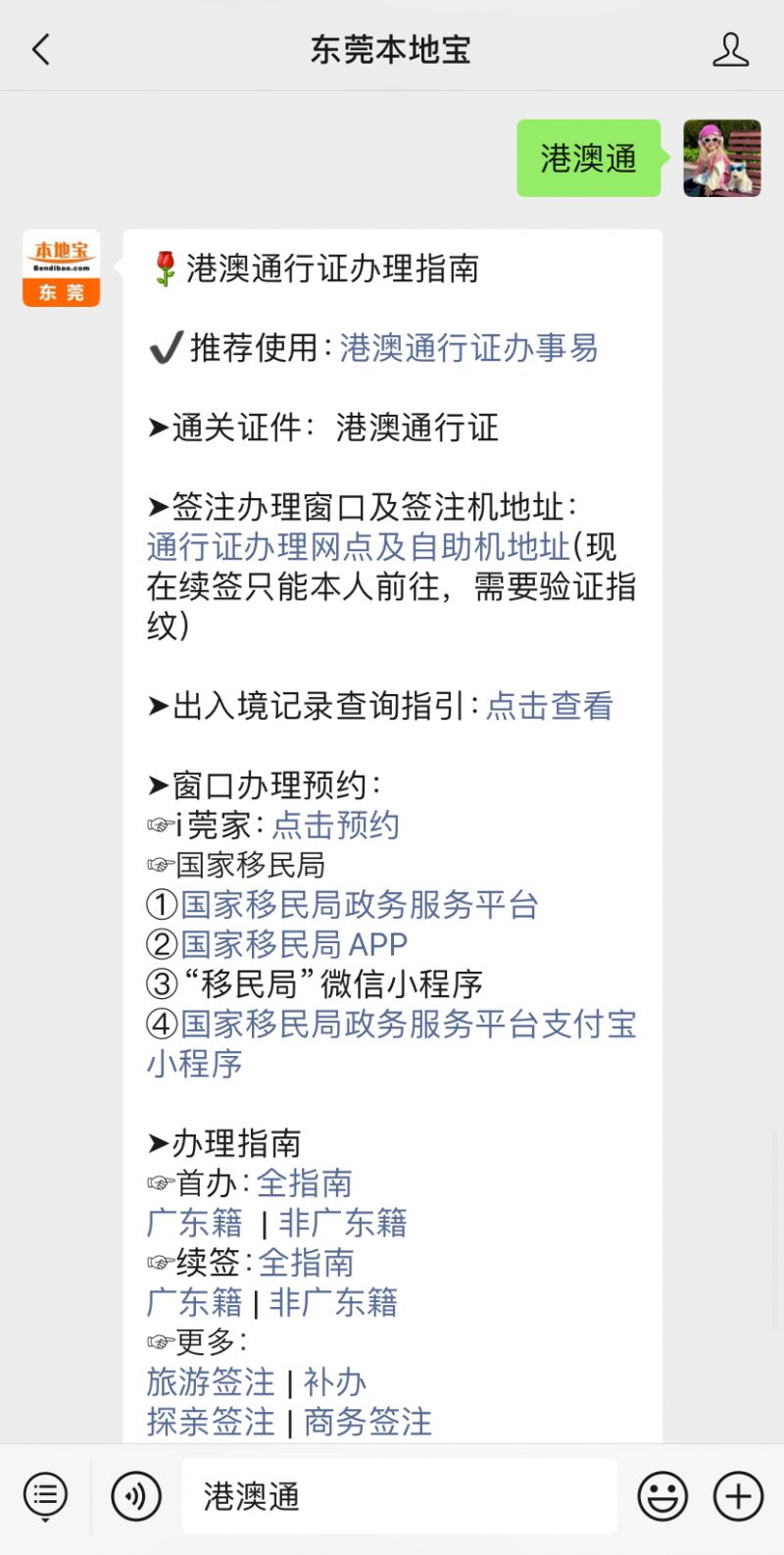Open 港澳通行证办事易 link
This screenshot has width=784, height=1555.
[468, 347]
